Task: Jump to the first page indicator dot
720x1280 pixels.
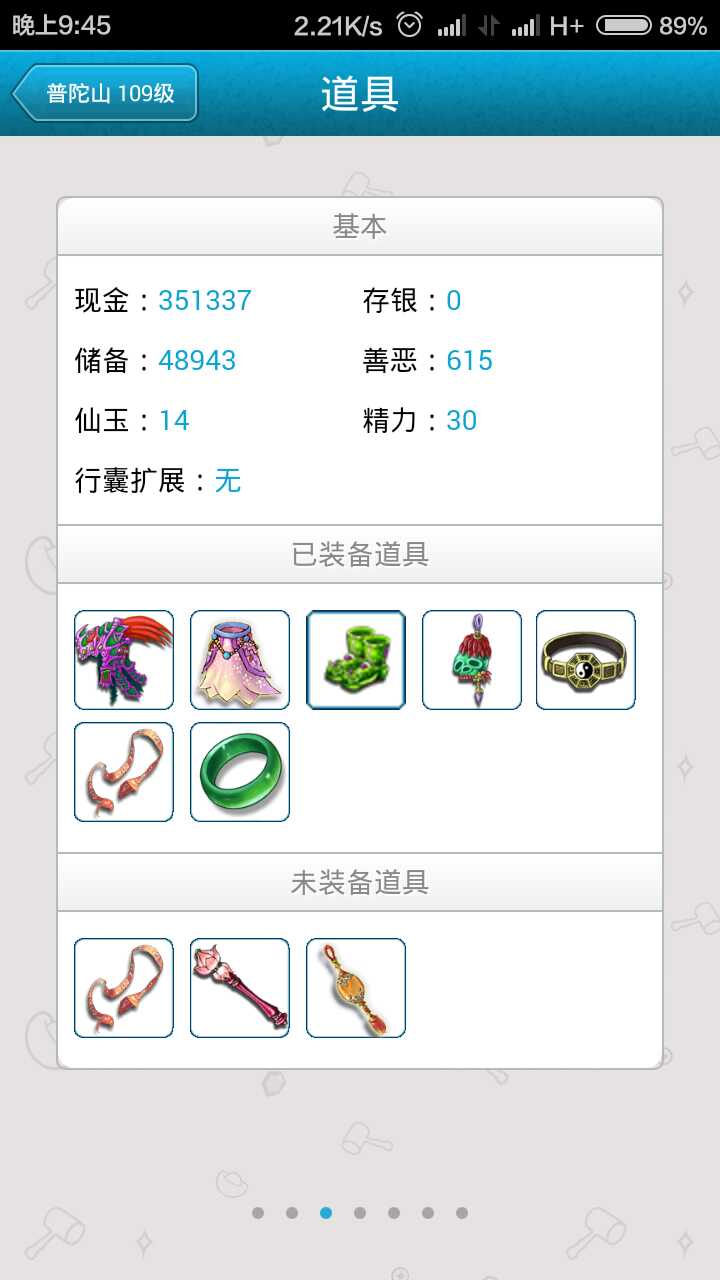Action: 258,1213
